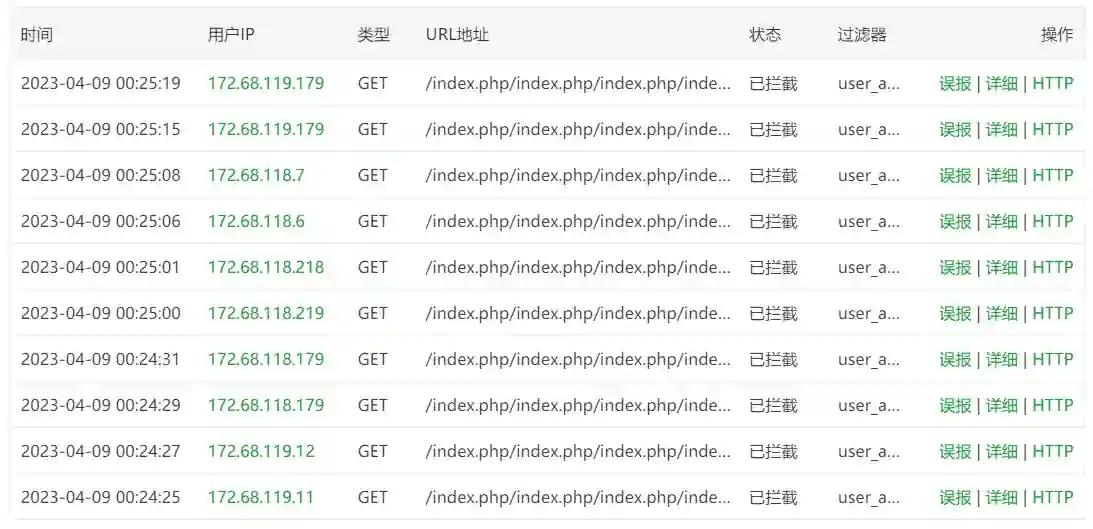This screenshot has width=1093, height=529.
Task: Select the IP address 172.68.118.6
Action: [256, 222]
